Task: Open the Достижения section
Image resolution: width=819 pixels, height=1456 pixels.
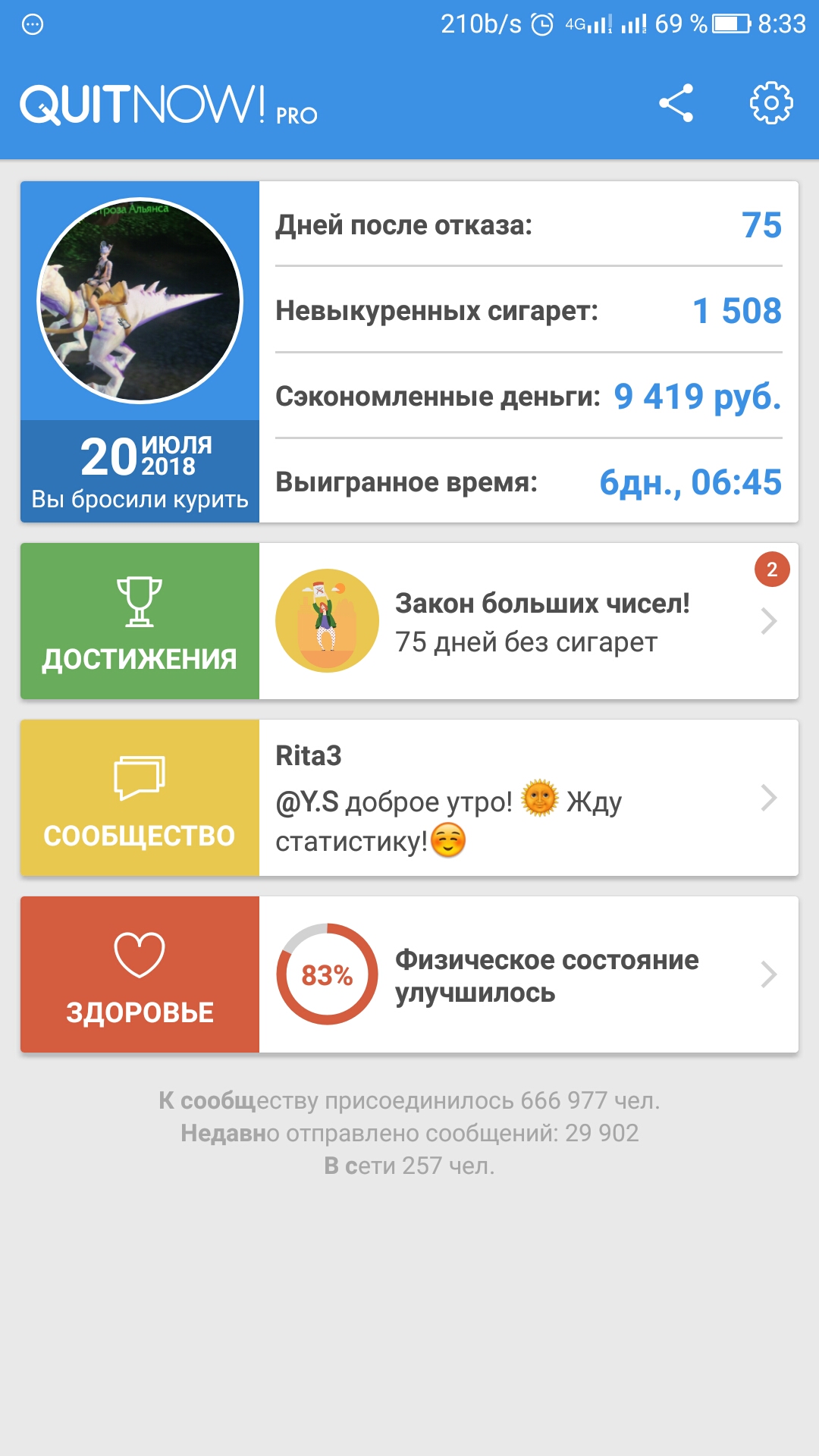Action: (140, 621)
